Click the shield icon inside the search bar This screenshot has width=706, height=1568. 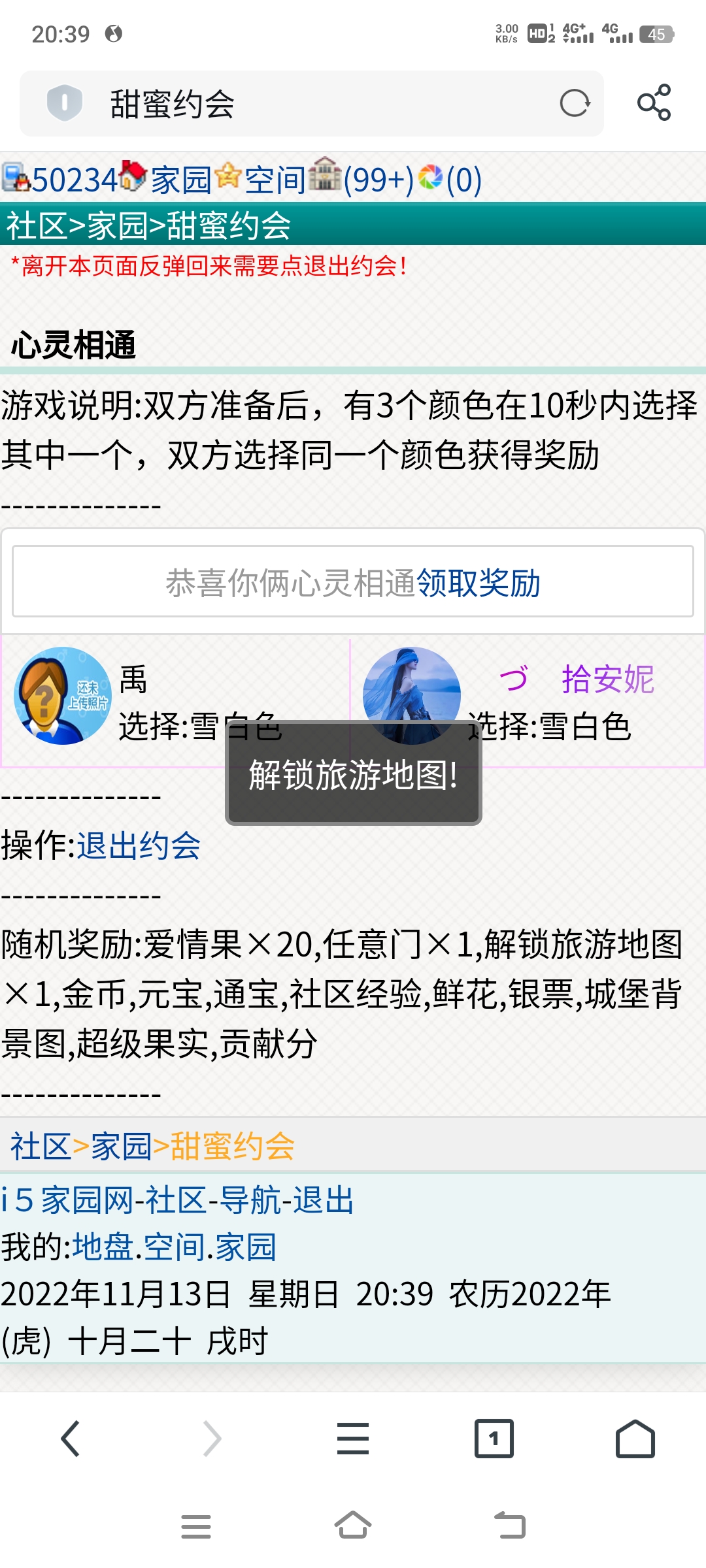coord(65,103)
